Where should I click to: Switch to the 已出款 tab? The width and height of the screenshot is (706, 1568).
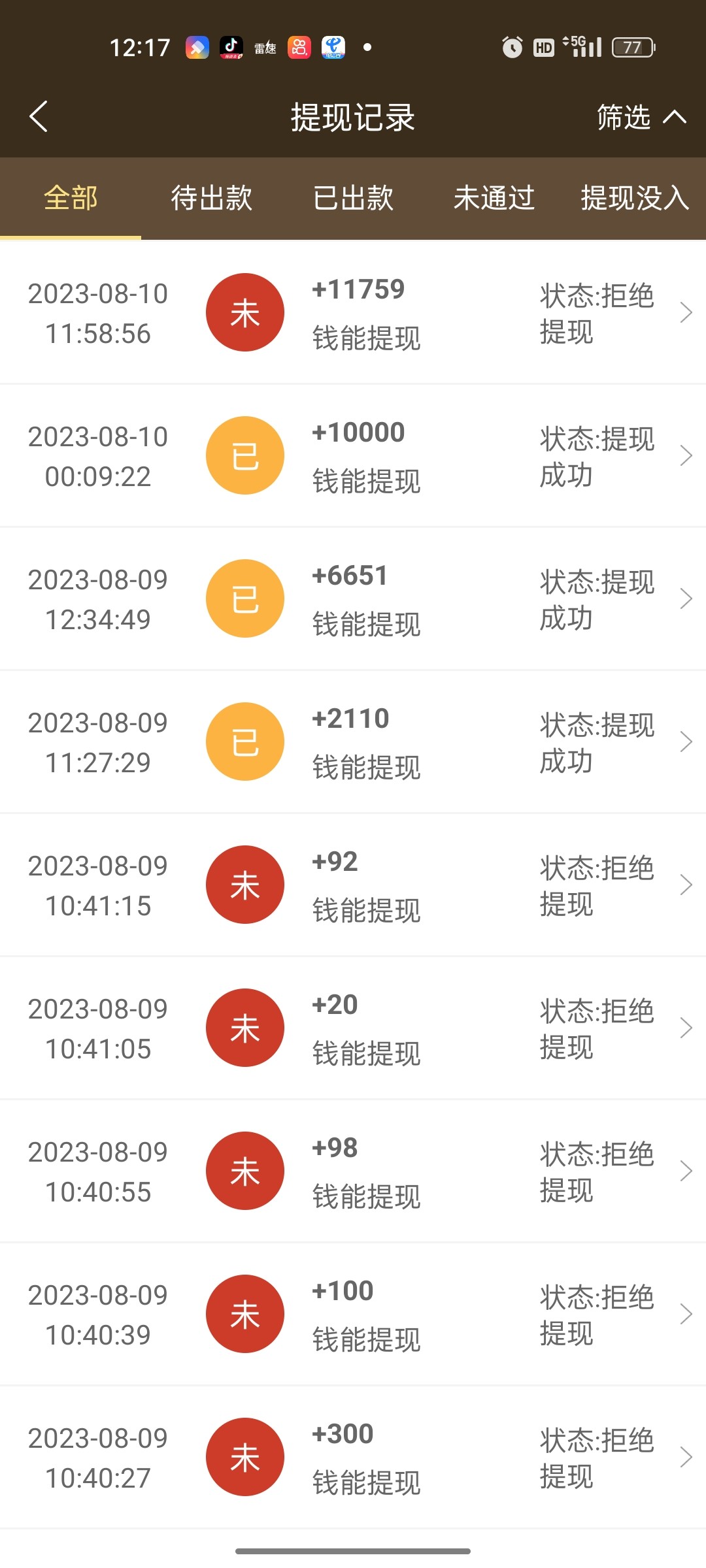click(x=353, y=198)
